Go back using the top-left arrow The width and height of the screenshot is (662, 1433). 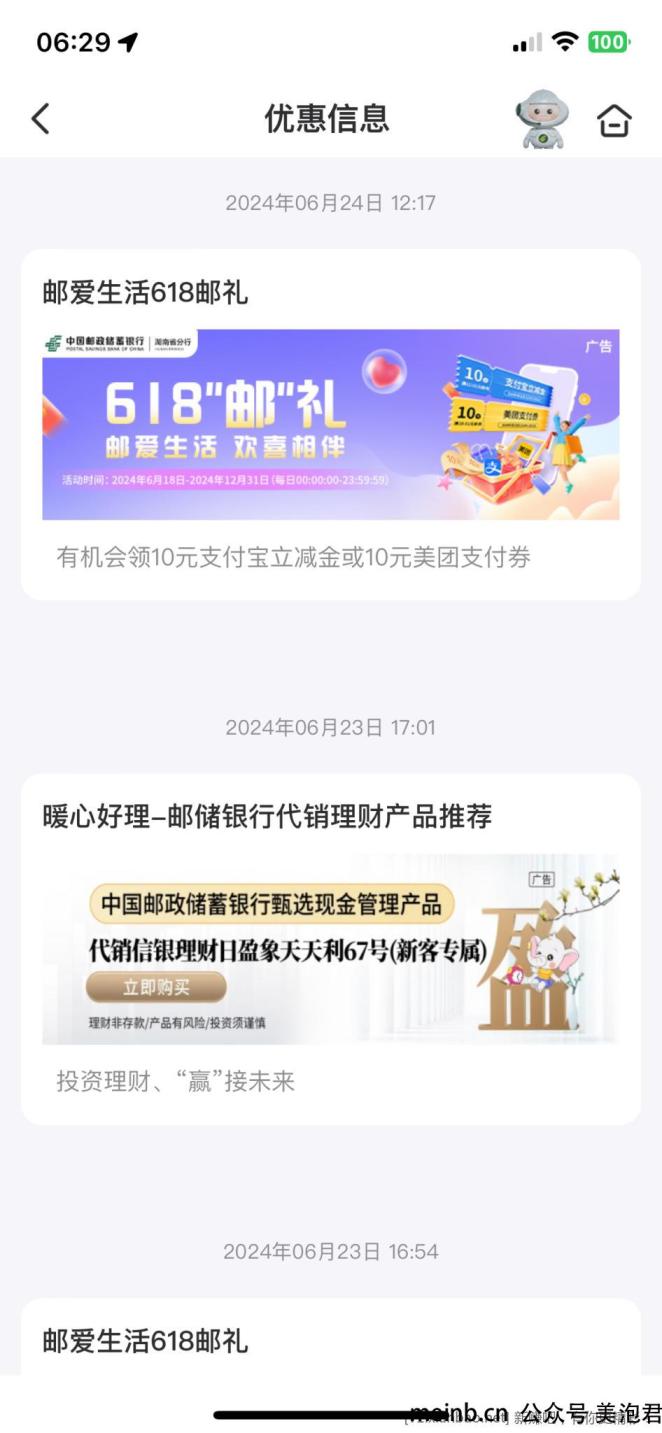click(40, 119)
